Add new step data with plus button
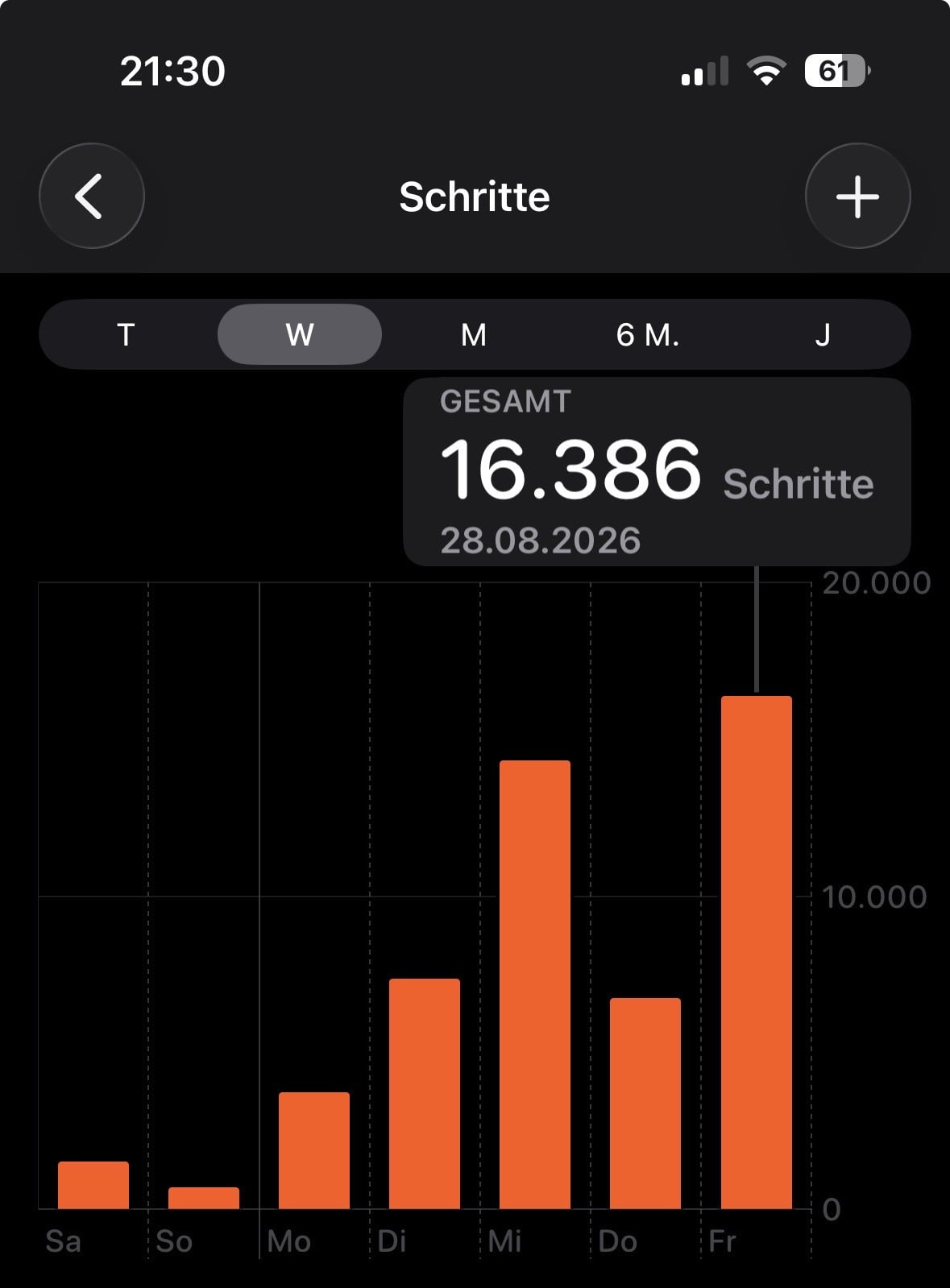This screenshot has height=1288, width=950. (857, 196)
